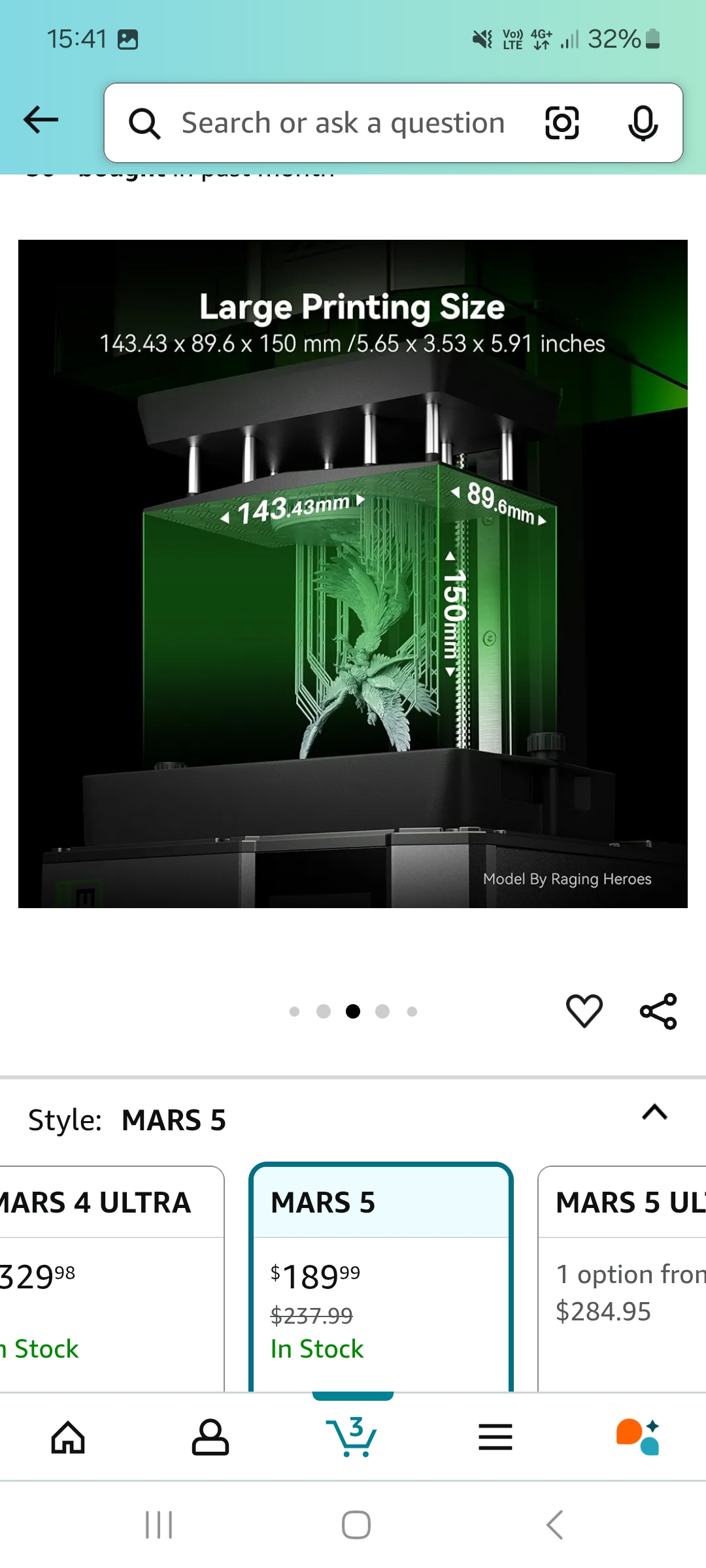
Task: Open the account profile tab
Action: coord(210,1437)
